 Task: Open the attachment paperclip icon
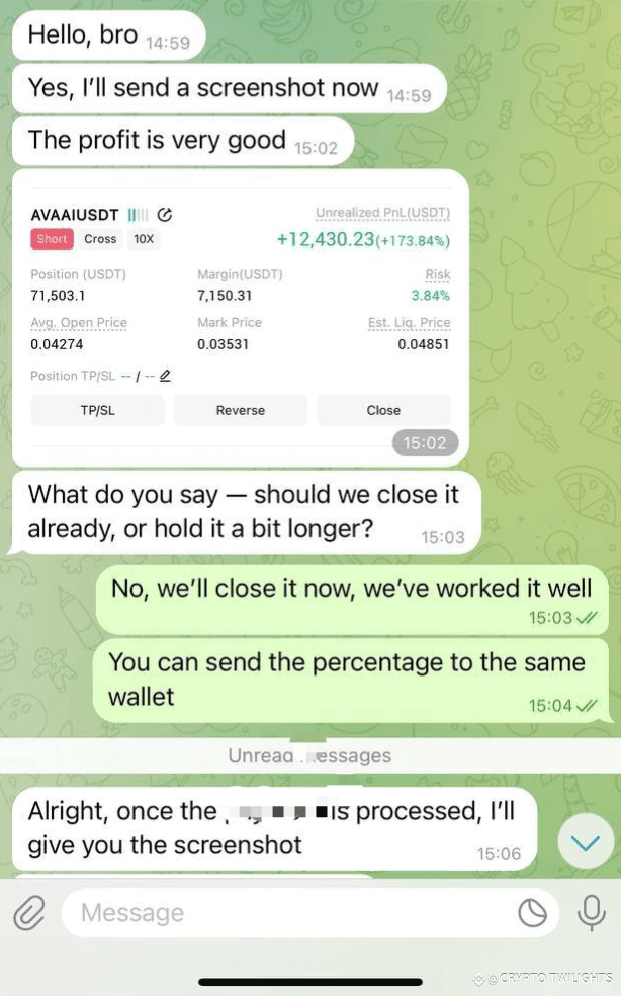(x=29, y=913)
